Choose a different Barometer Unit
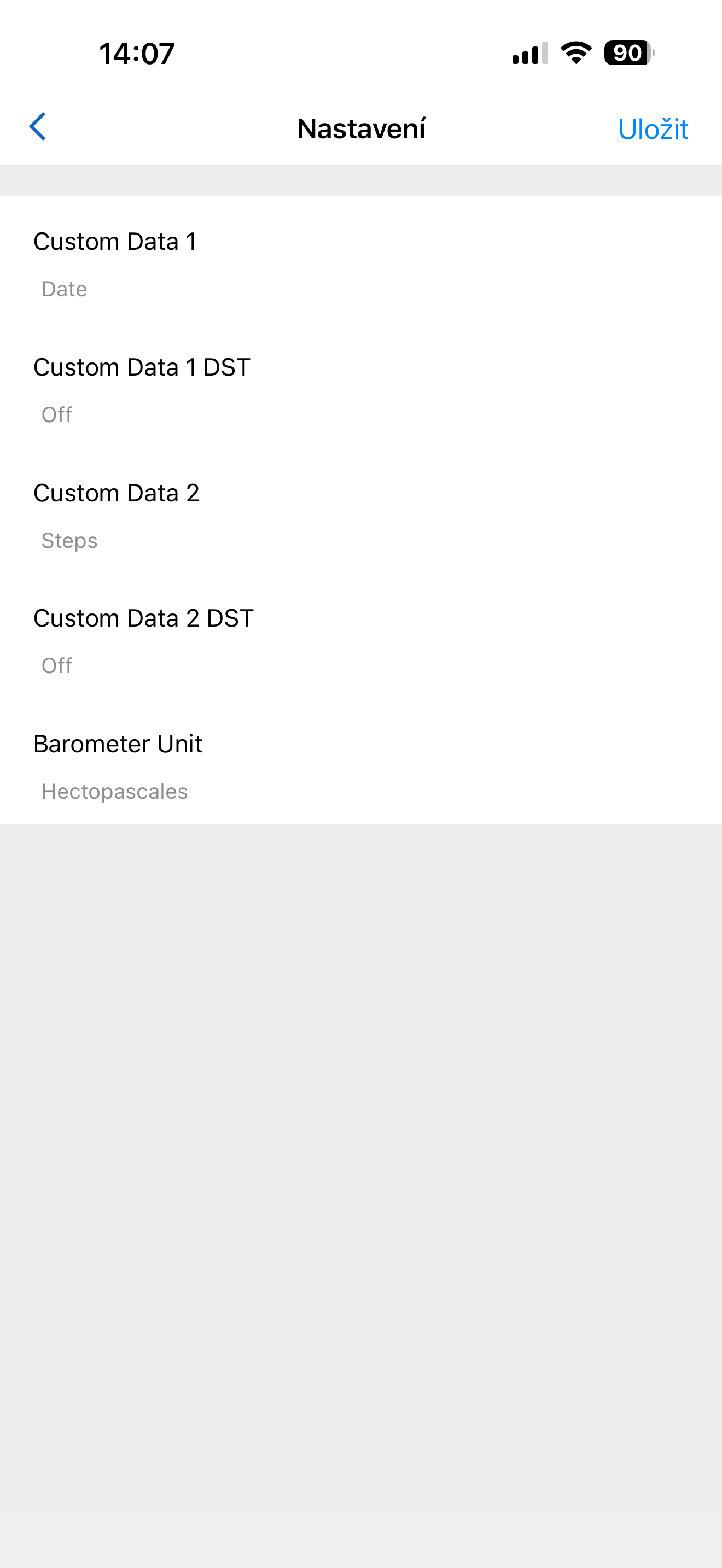The width and height of the screenshot is (722, 1568). click(x=360, y=767)
